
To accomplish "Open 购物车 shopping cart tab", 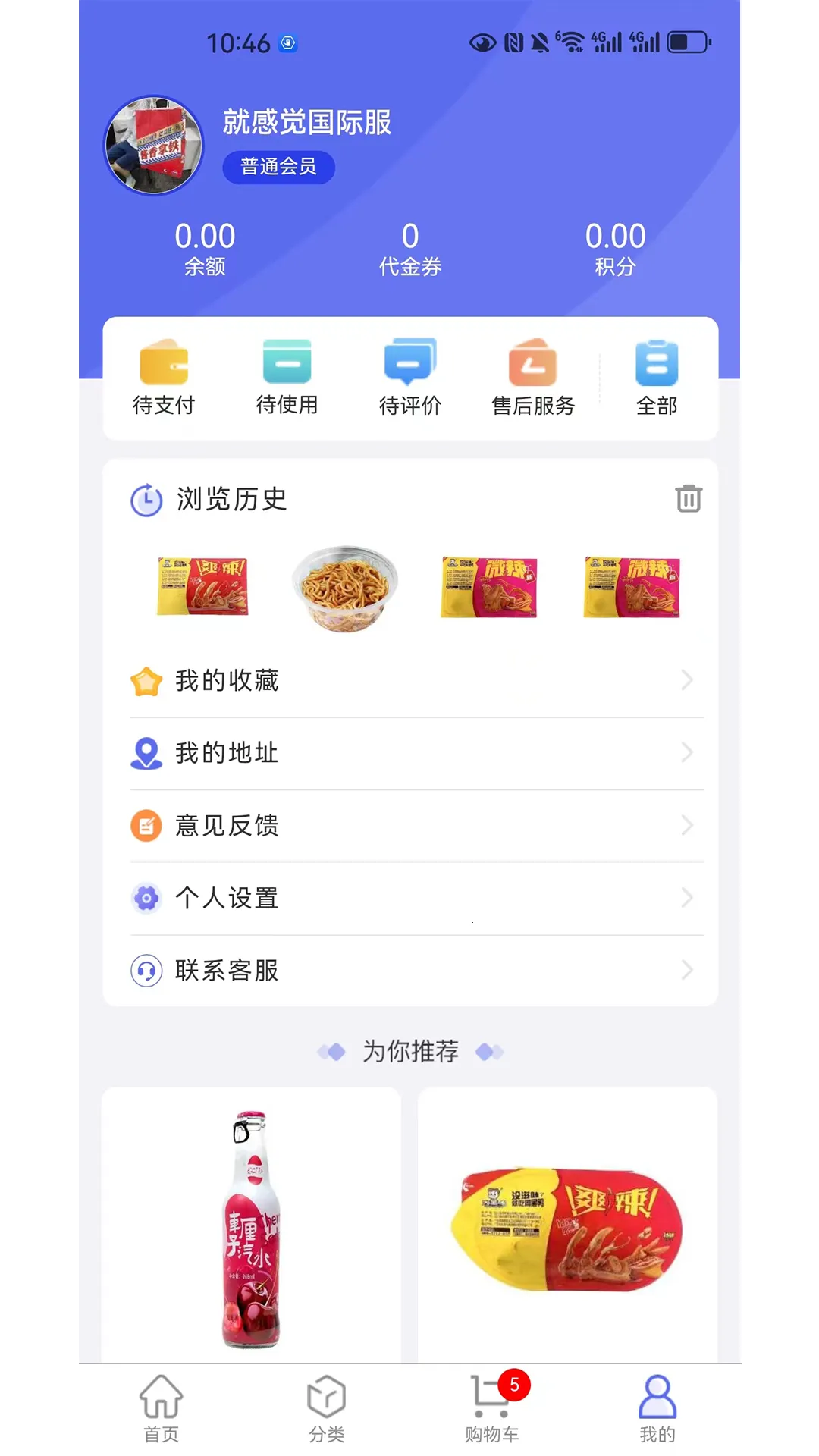I will (x=491, y=1409).
